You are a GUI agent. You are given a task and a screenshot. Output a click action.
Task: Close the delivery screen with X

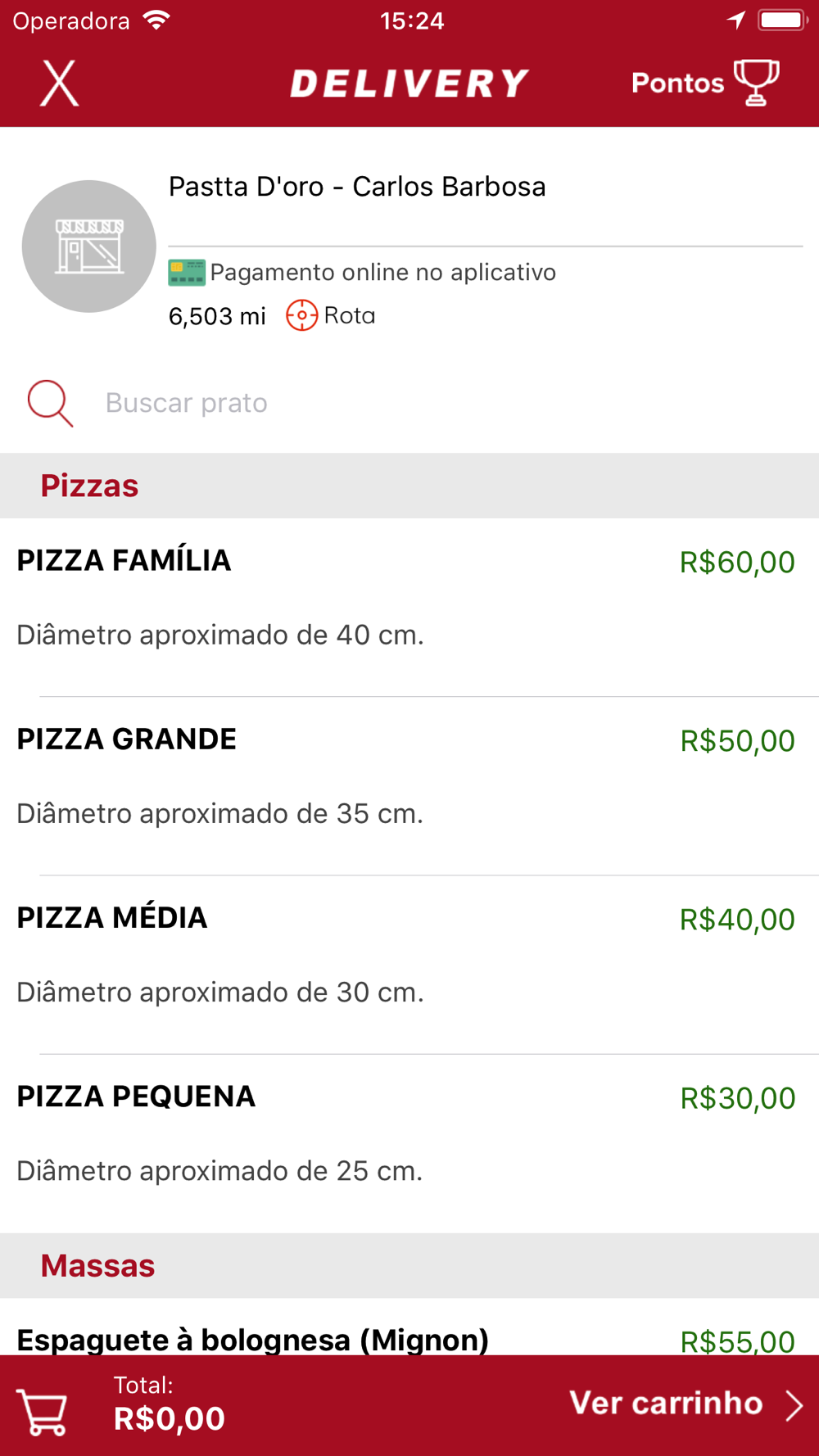point(60,83)
